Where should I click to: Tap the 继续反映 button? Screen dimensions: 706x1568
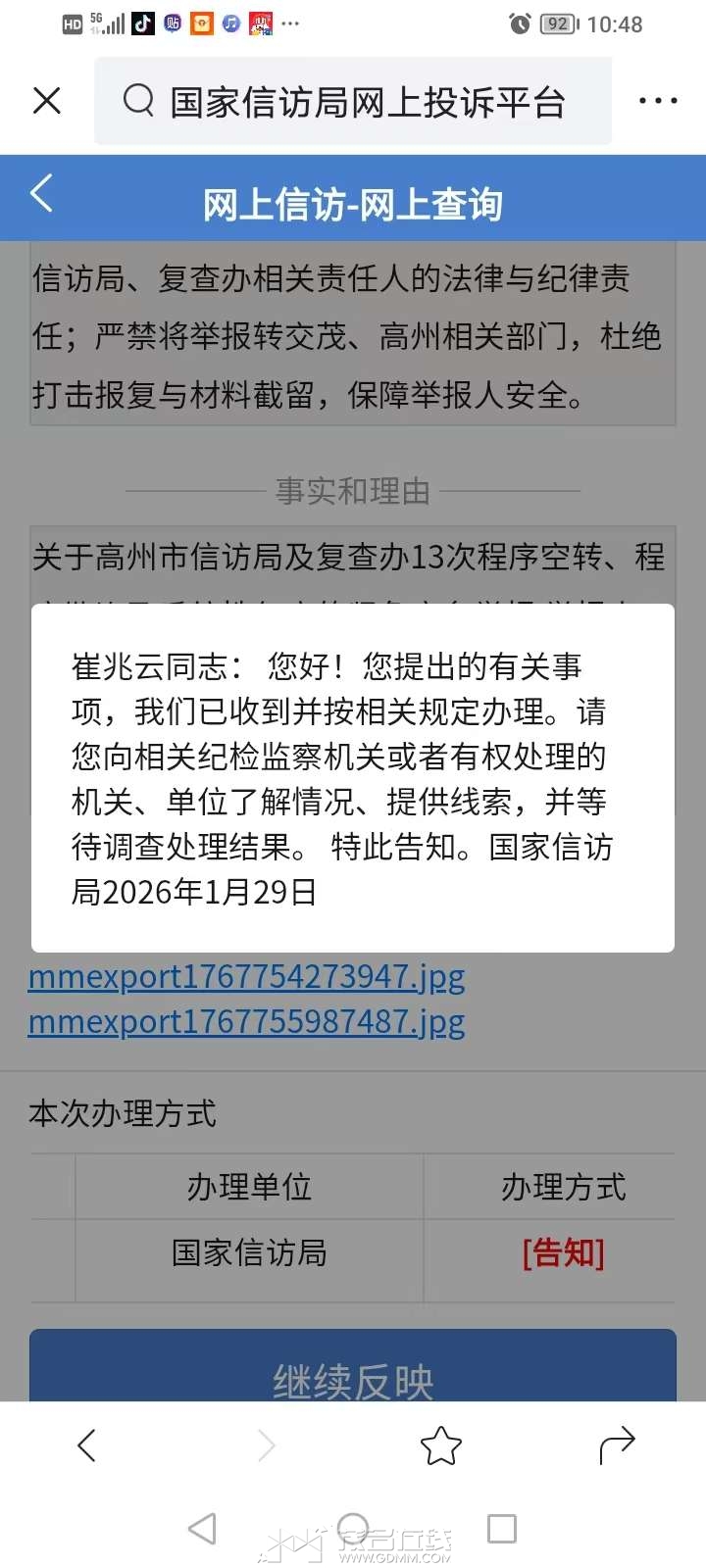(353, 1372)
